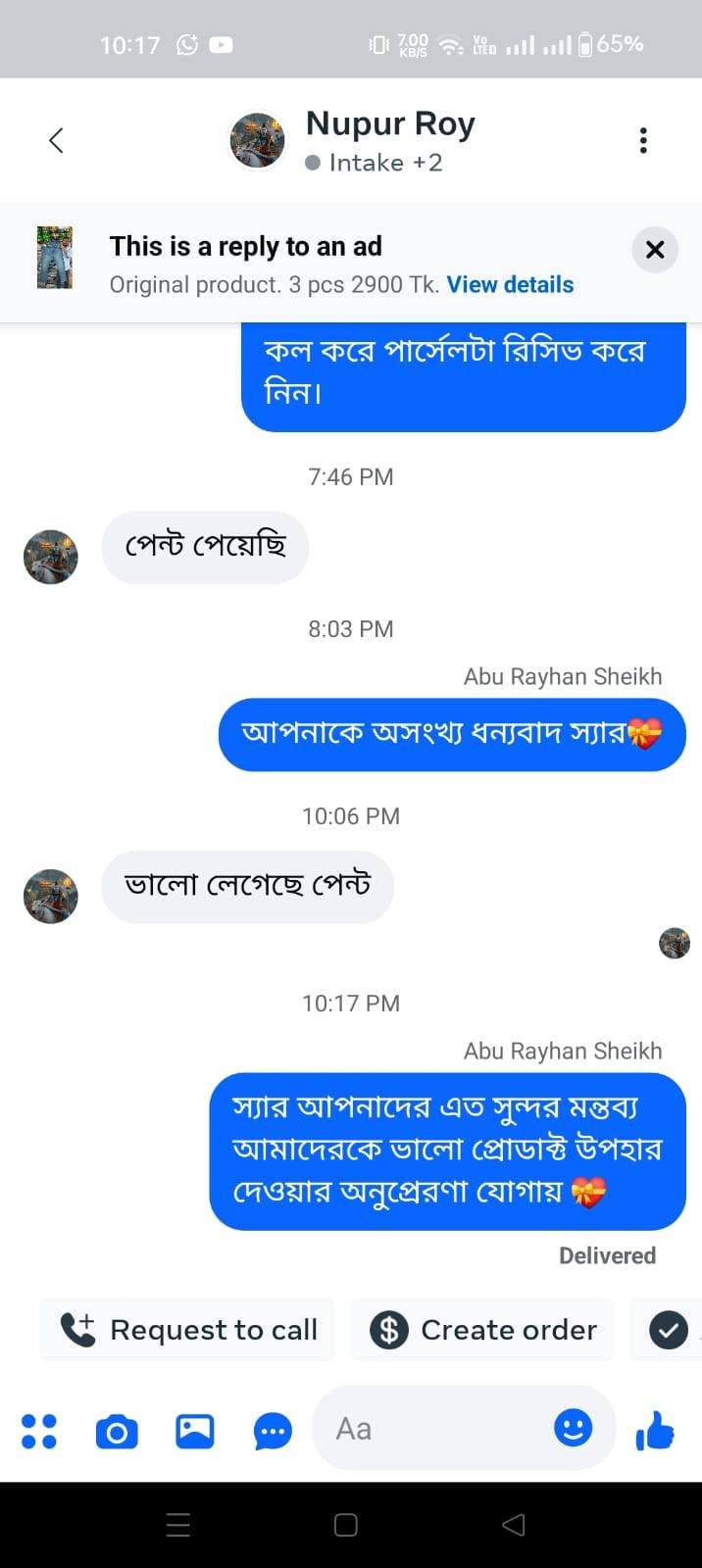Open Nupur Roy's profile header
The image size is (702, 1568).
[389, 140]
